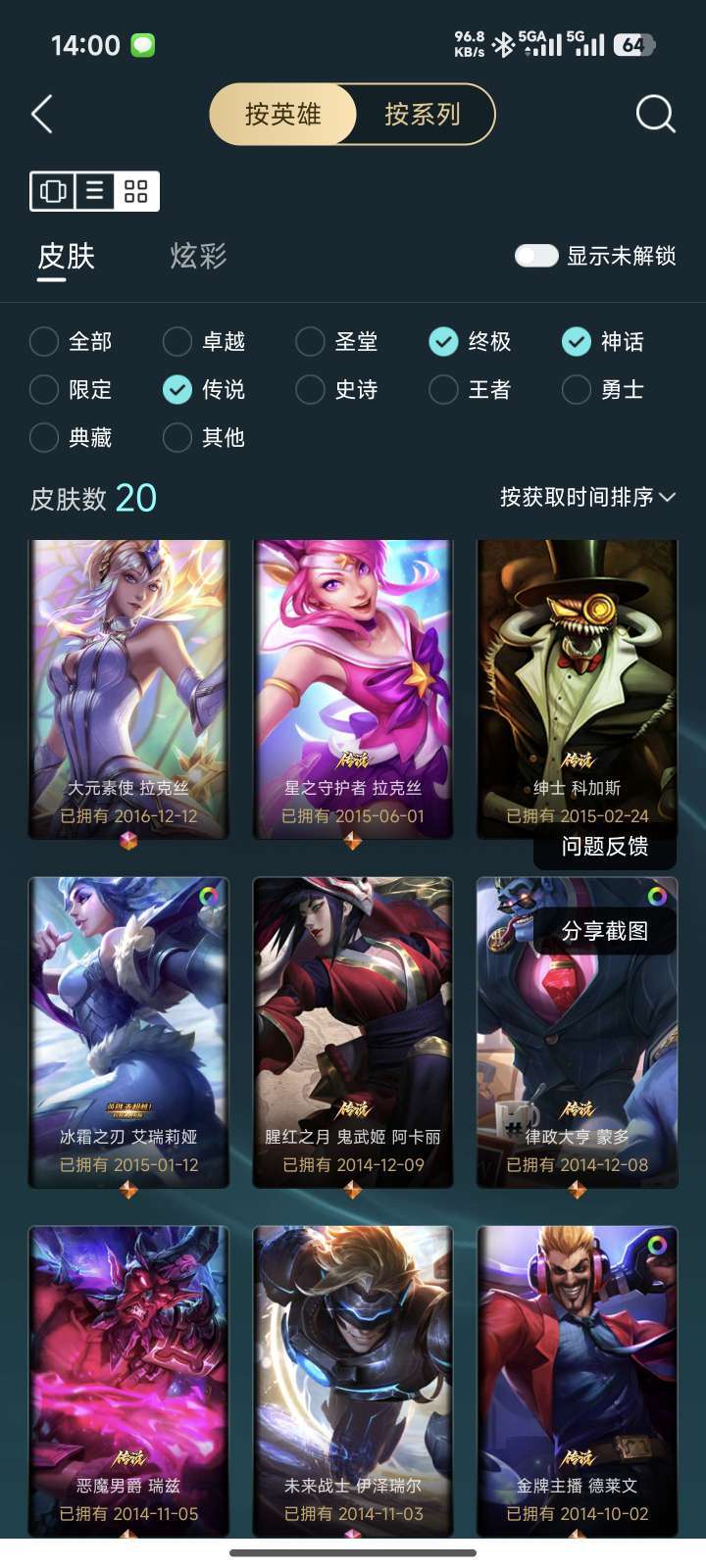Viewport: 706px width, 1568px height.
Task: Check the 典藏 filter option
Action: pos(71,437)
